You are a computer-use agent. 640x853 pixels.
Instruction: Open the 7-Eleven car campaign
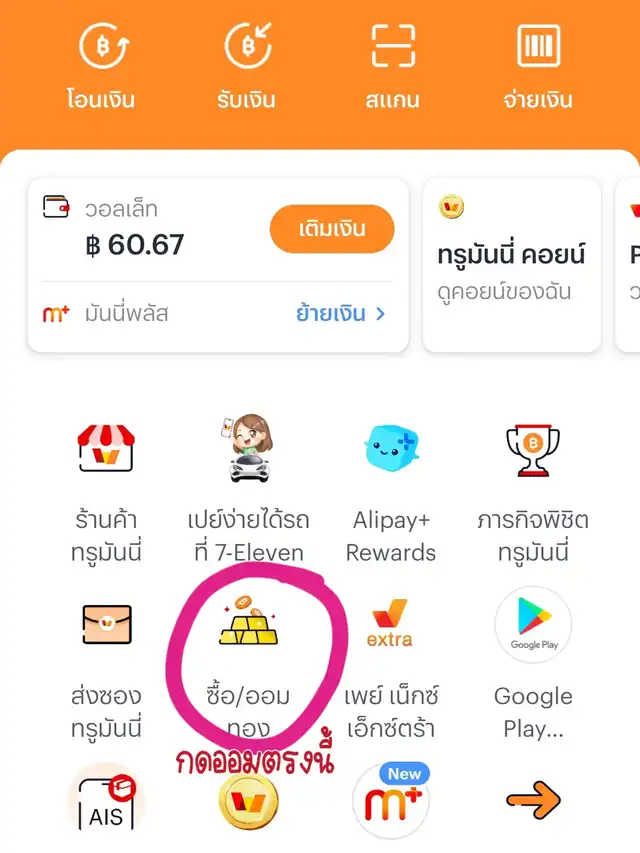click(x=246, y=490)
